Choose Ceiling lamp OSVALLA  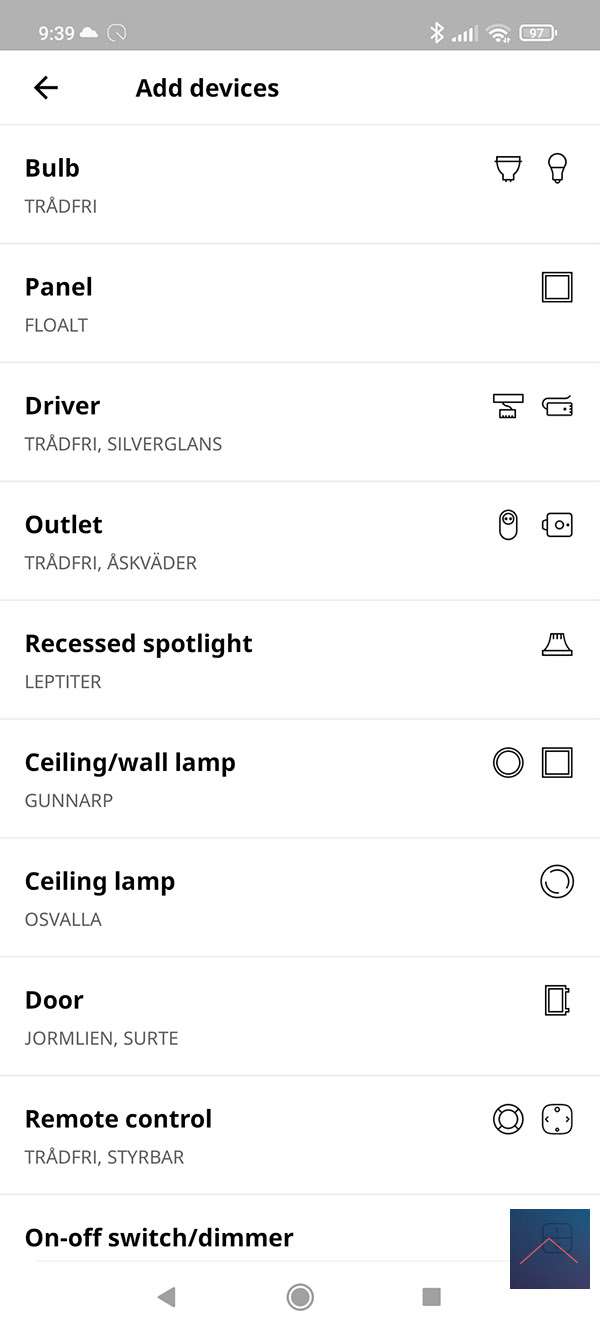click(300, 899)
